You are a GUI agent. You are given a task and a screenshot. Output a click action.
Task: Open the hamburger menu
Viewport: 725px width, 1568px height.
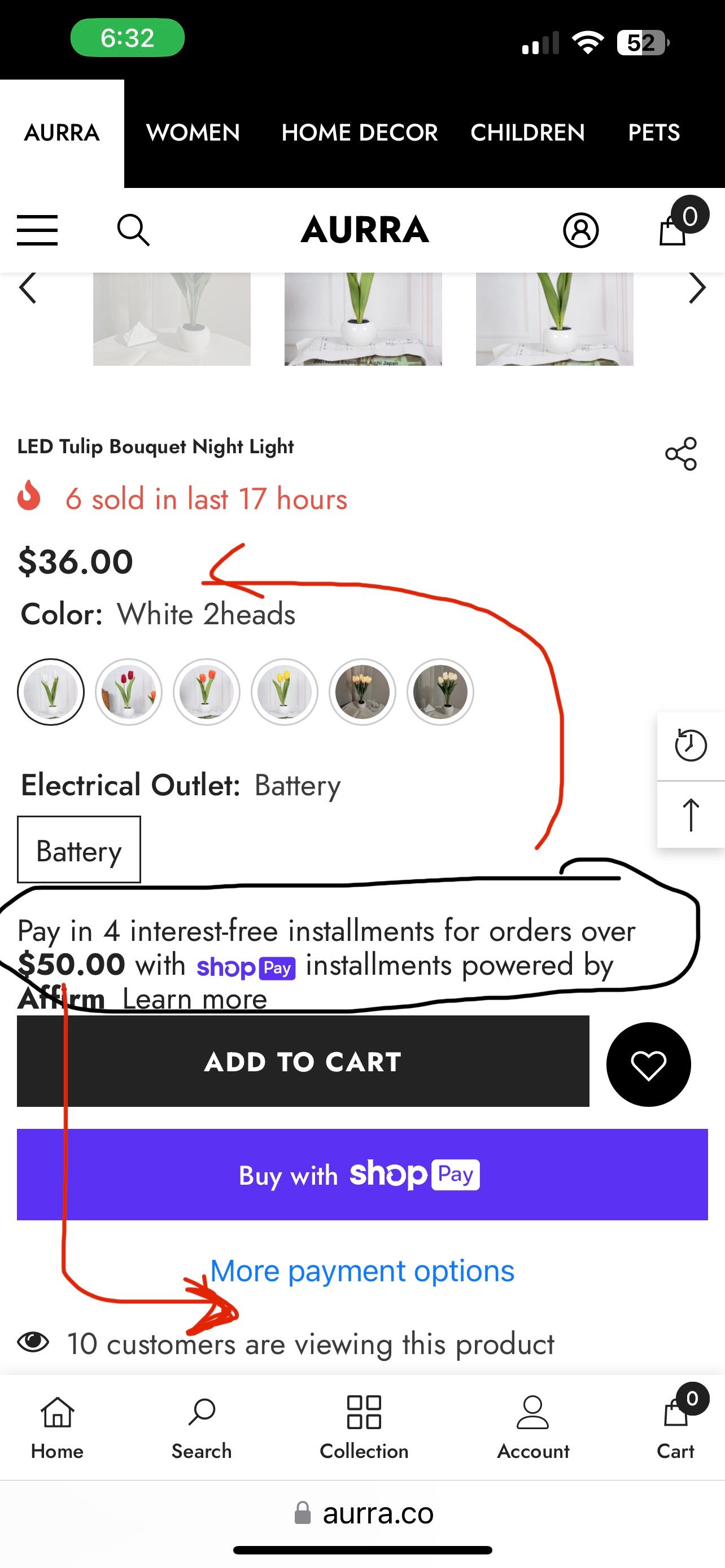37,230
